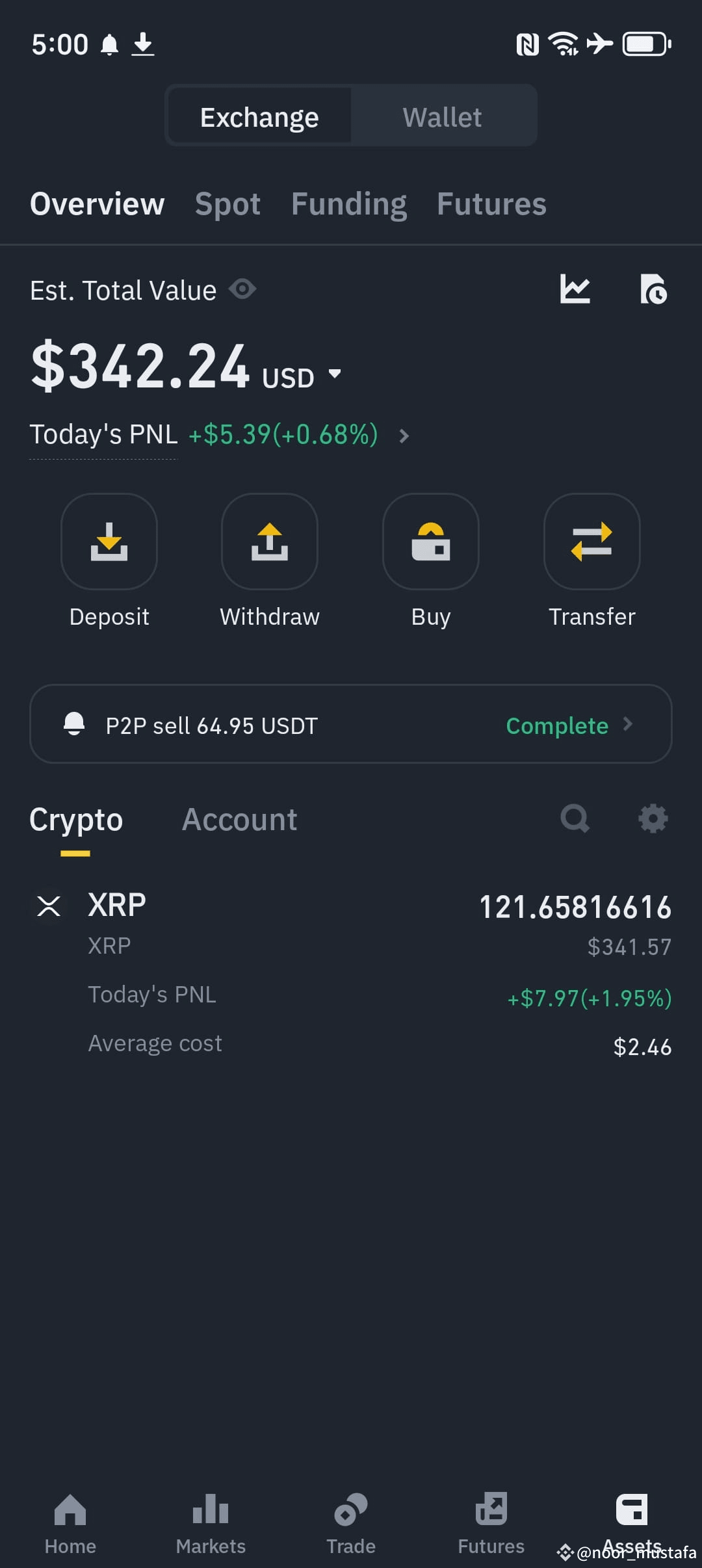This screenshot has height=1568, width=702.
Task: Switch to Wallet in the segmented toggle
Action: [x=443, y=116]
